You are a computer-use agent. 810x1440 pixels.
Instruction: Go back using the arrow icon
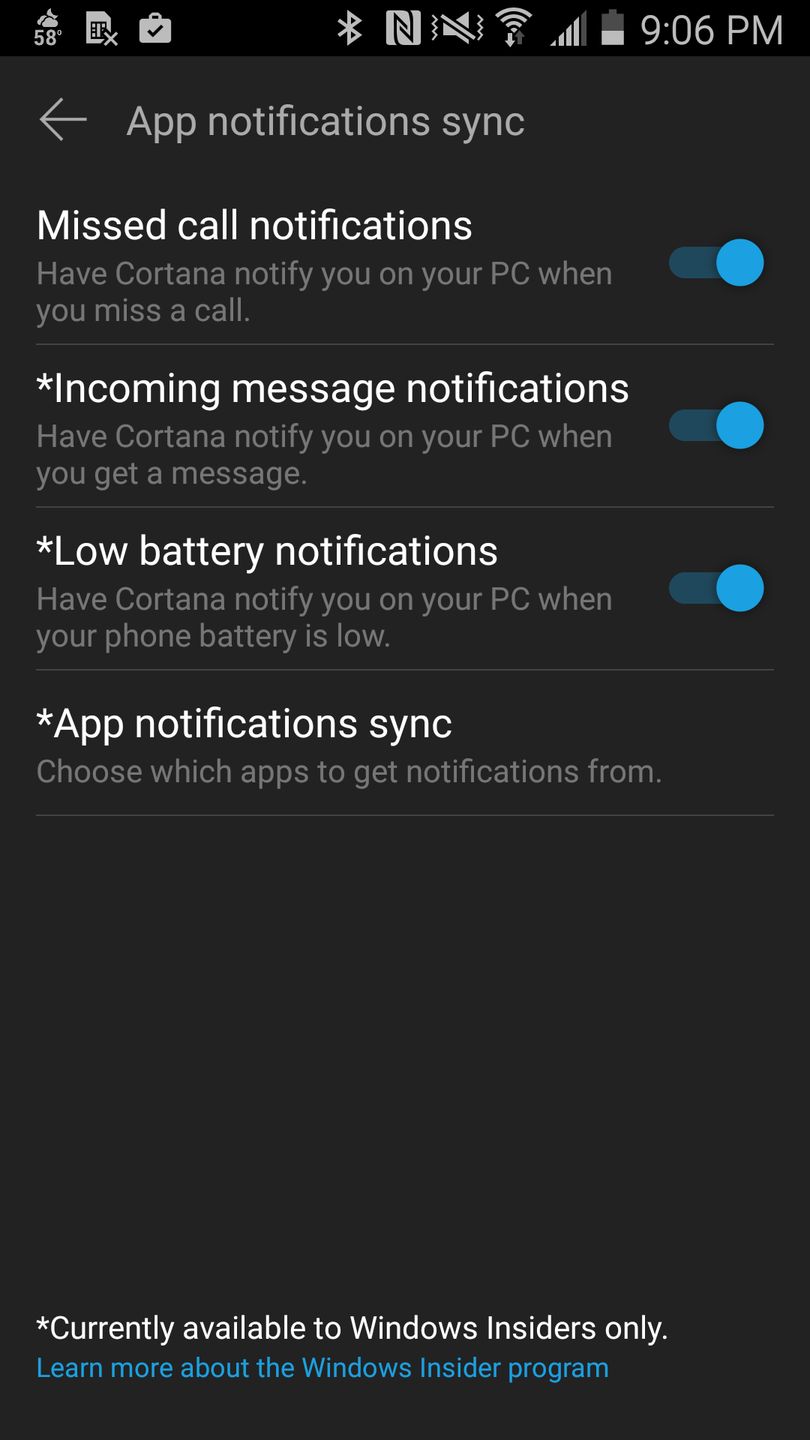click(x=63, y=120)
